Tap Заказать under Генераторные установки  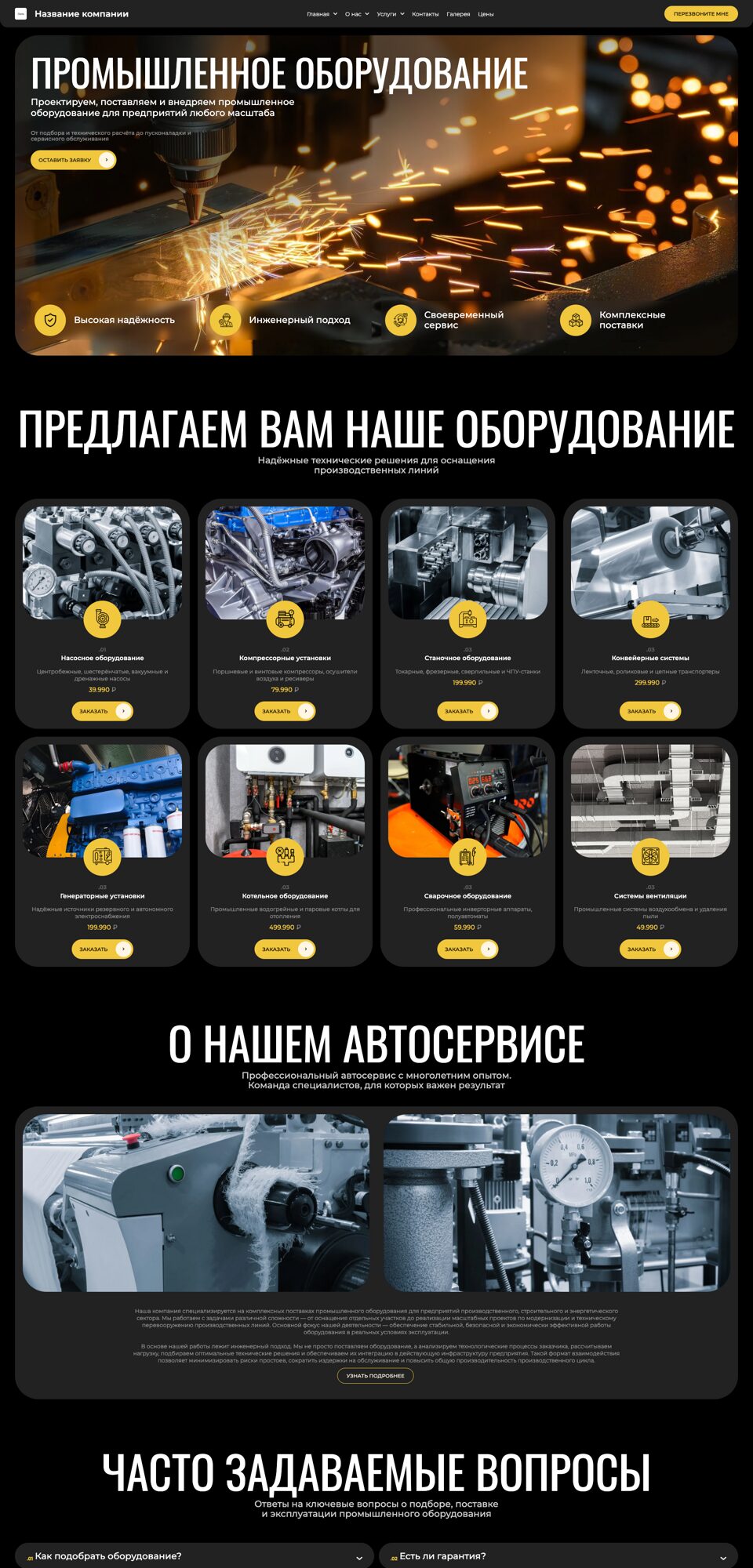tap(102, 949)
